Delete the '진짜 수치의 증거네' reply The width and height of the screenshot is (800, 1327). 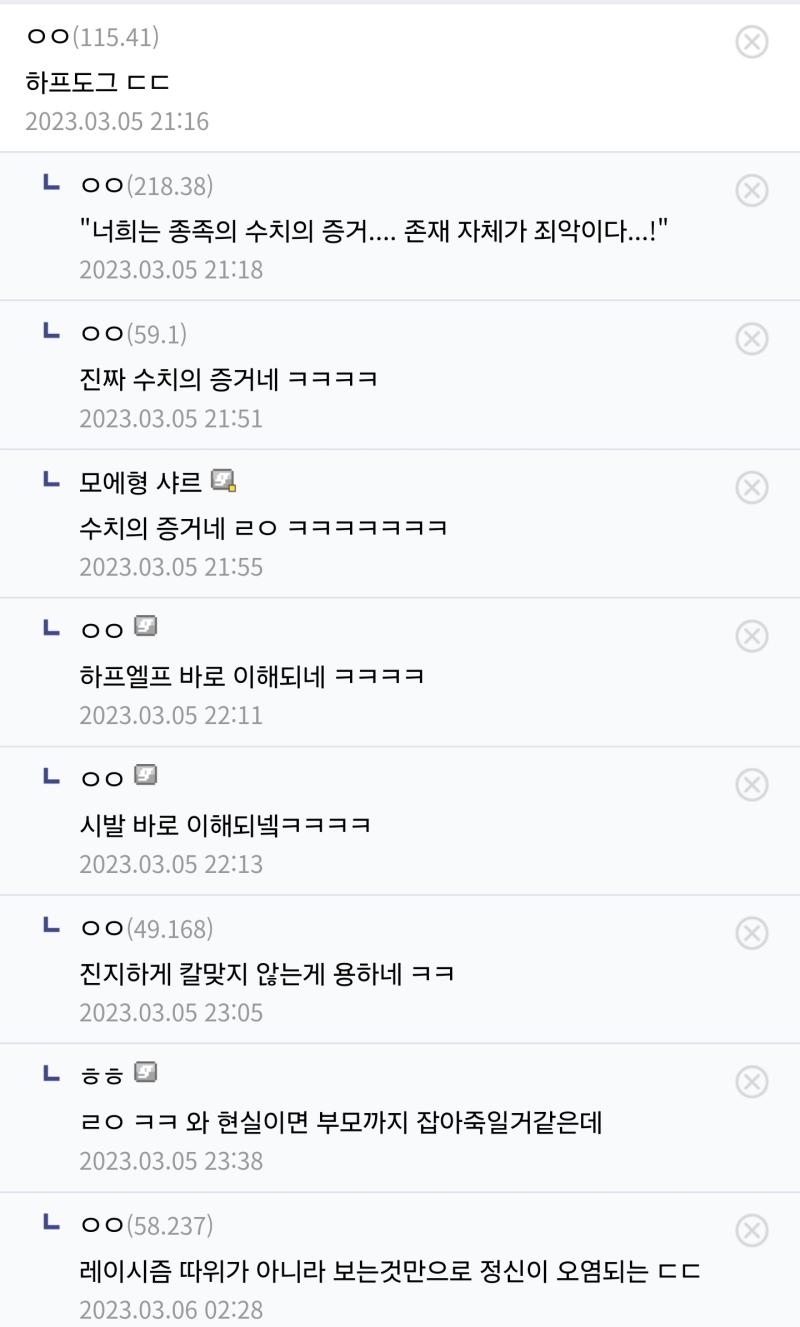click(x=751, y=339)
